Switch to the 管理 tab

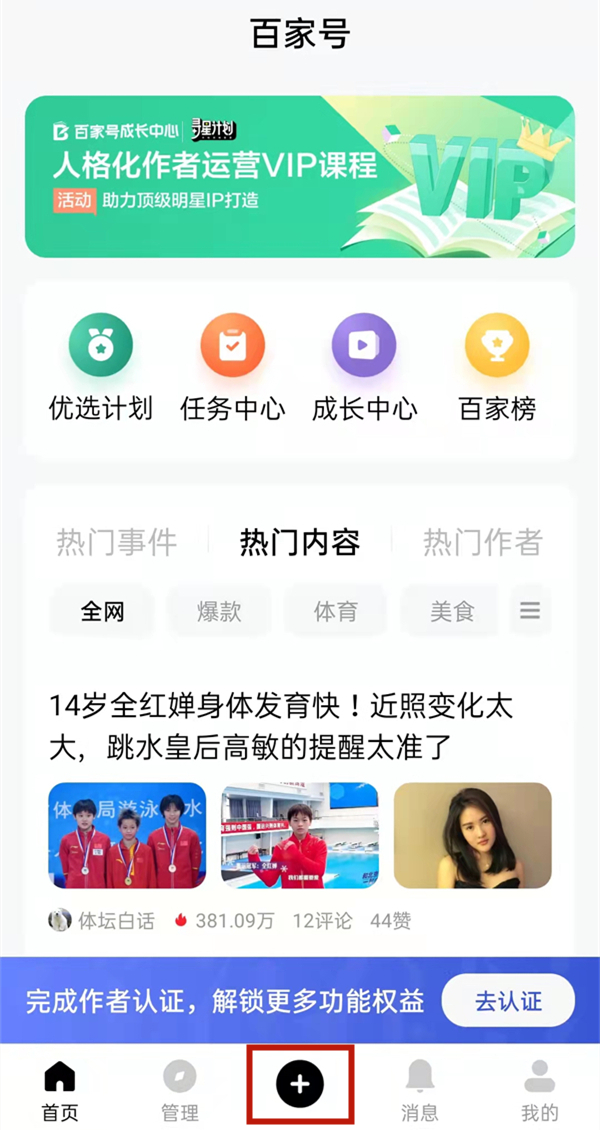180,1090
